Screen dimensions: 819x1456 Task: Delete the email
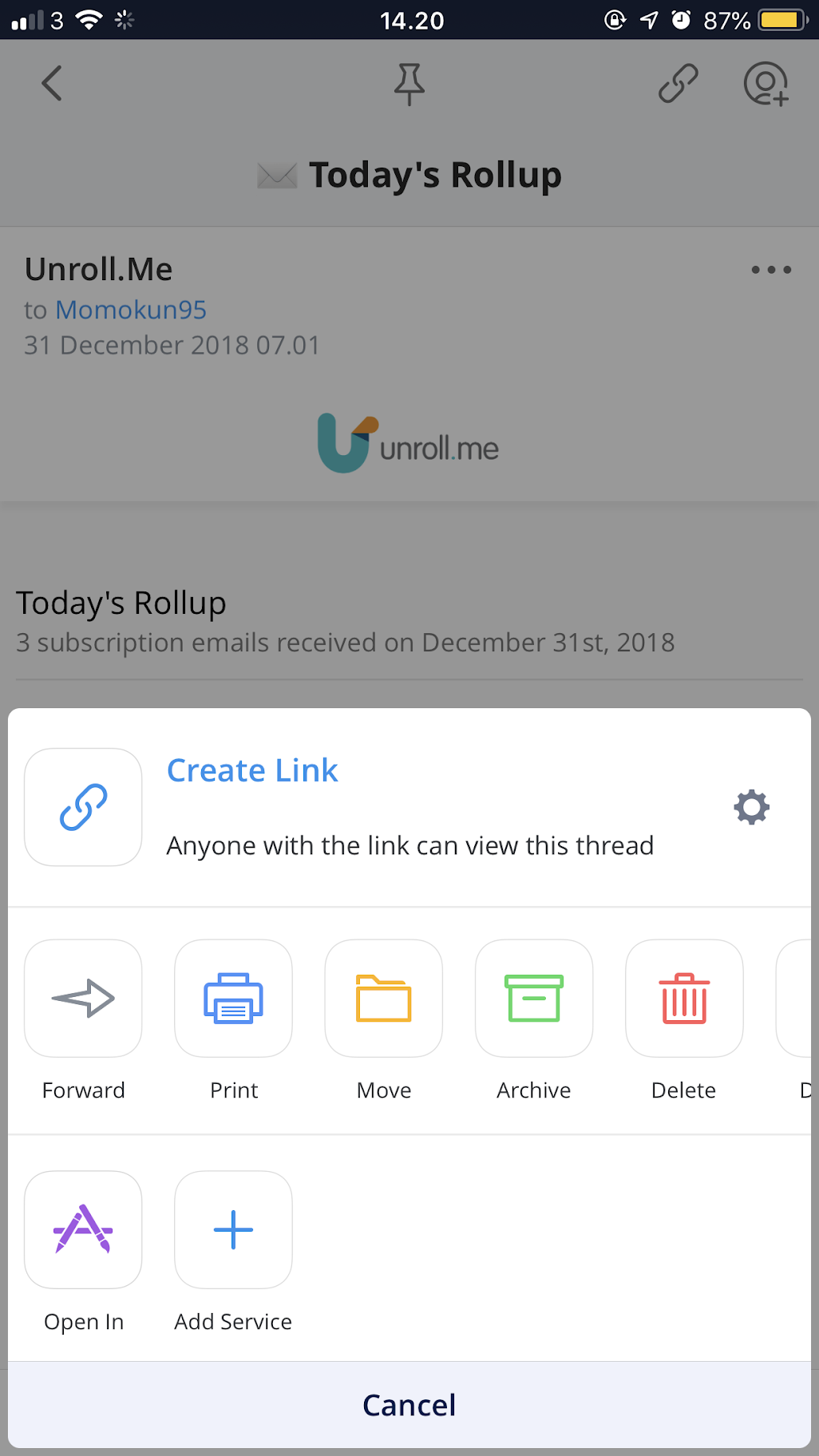click(x=684, y=999)
